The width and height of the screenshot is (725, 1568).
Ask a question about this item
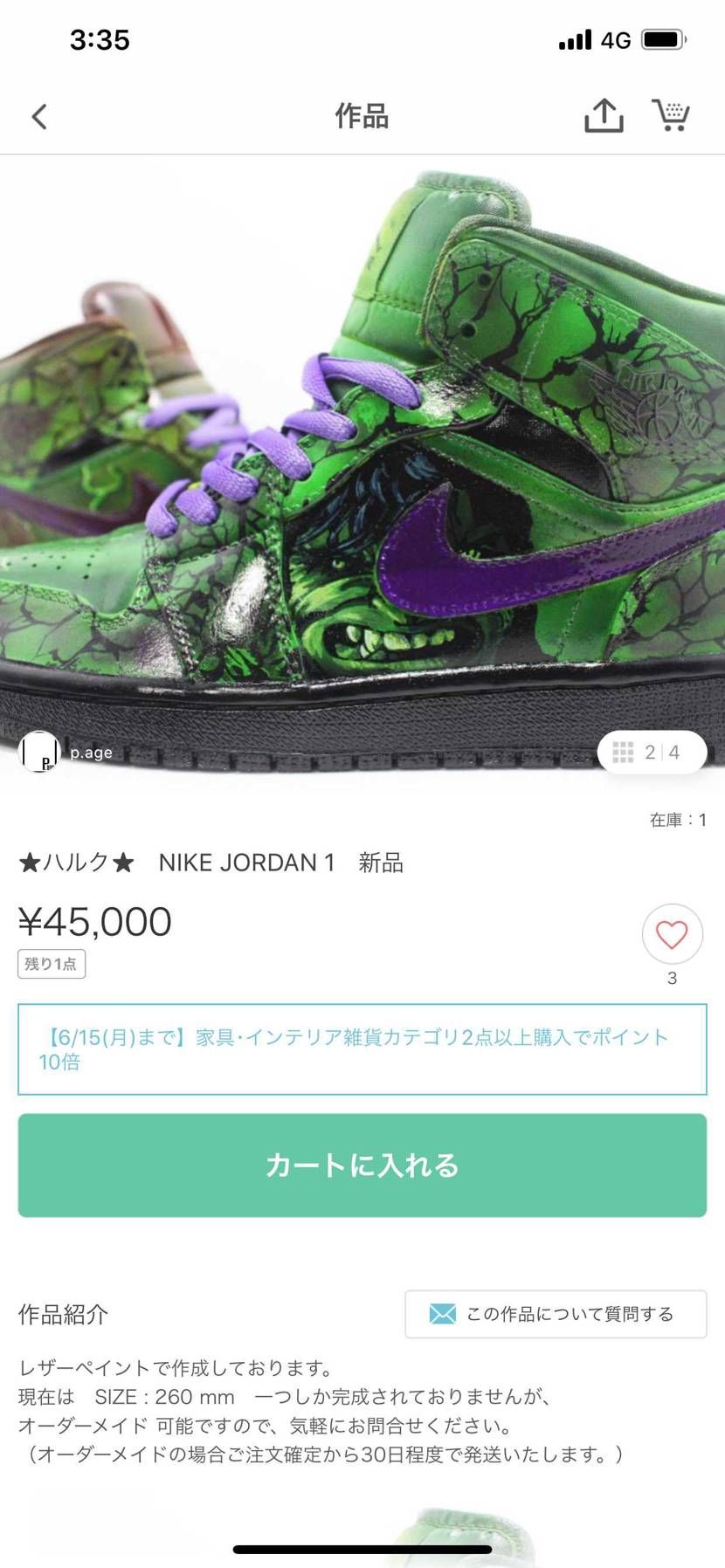(x=555, y=1313)
